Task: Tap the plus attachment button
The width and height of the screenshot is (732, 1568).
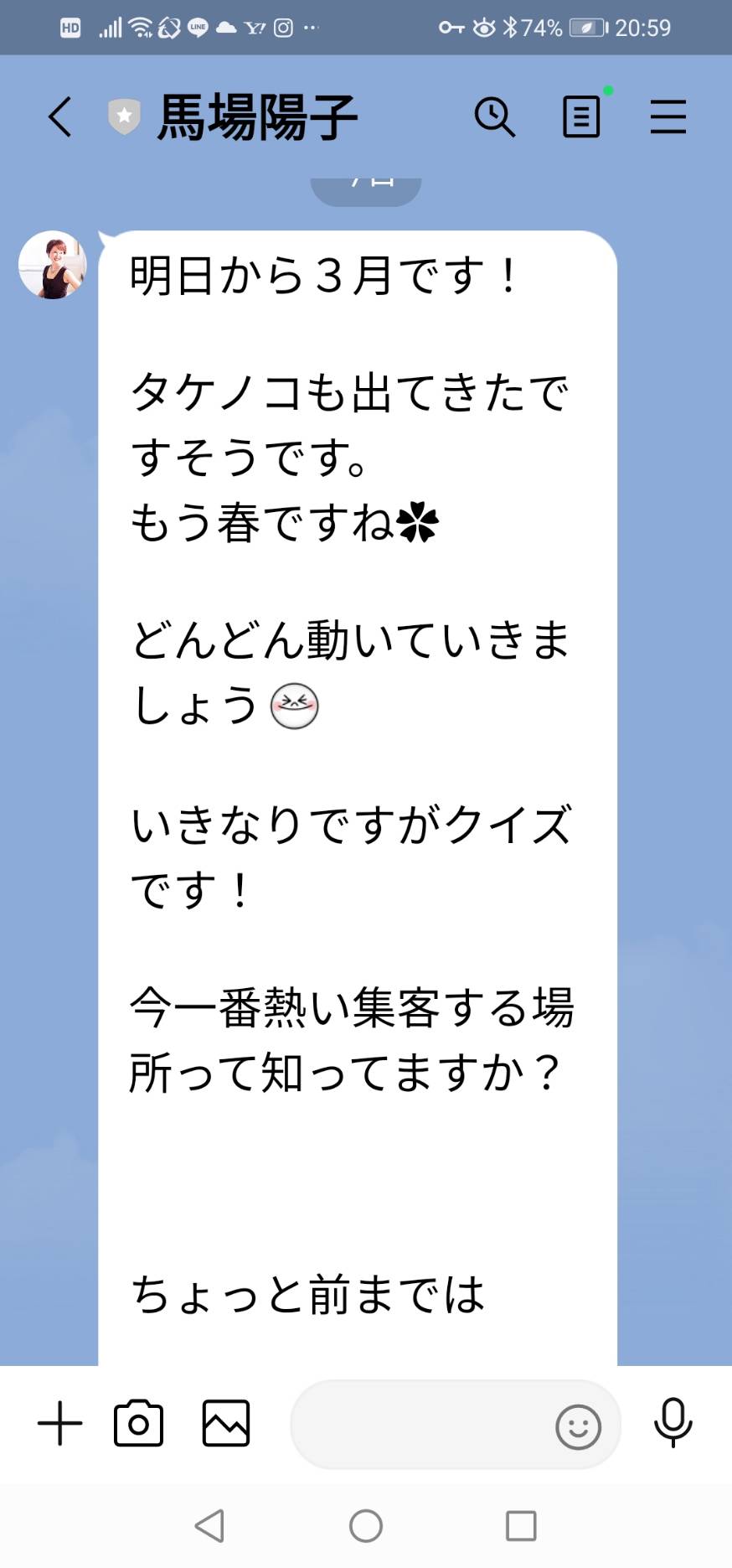Action: tap(60, 1424)
